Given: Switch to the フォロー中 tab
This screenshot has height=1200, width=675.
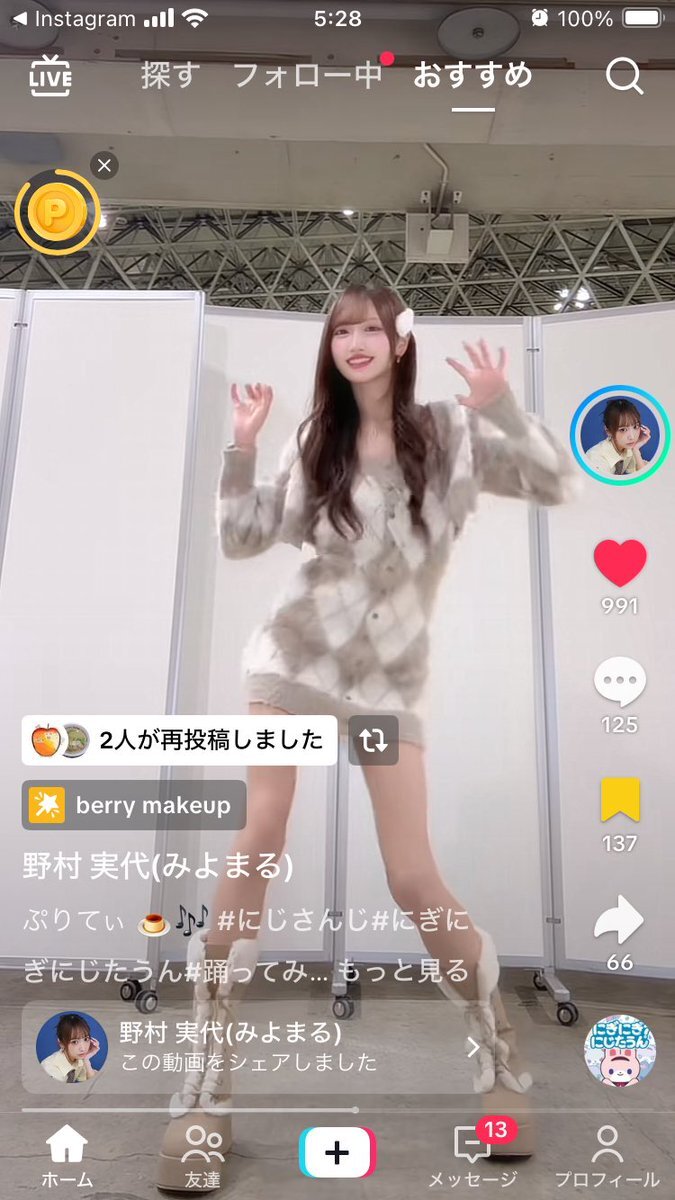Looking at the screenshot, I should [x=308, y=76].
